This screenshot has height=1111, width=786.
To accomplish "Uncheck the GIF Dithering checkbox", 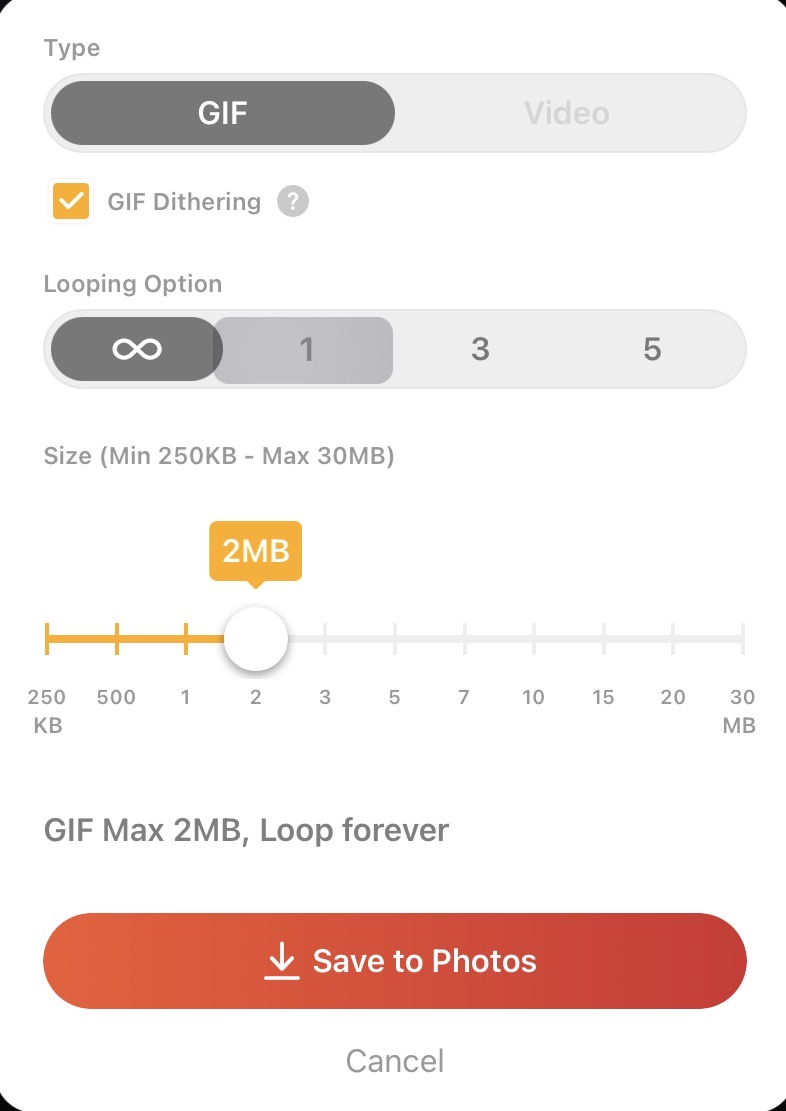I will [71, 201].
